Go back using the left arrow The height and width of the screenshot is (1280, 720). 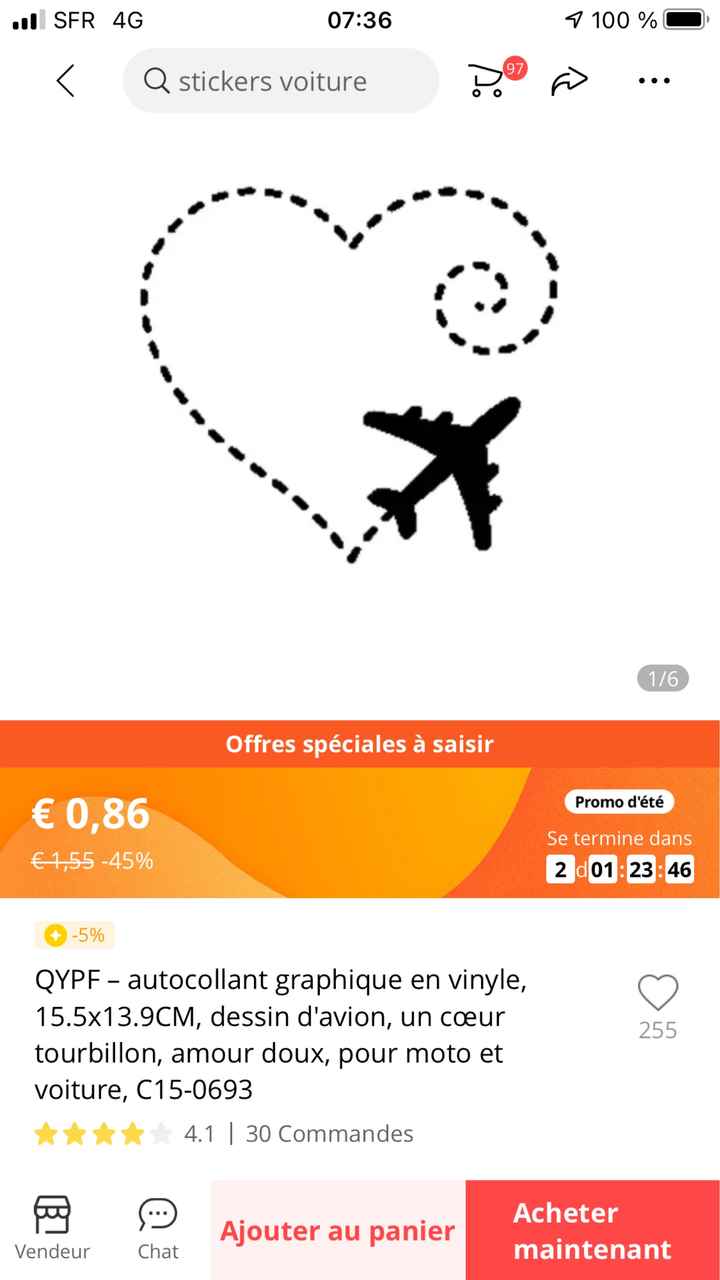tap(65, 81)
